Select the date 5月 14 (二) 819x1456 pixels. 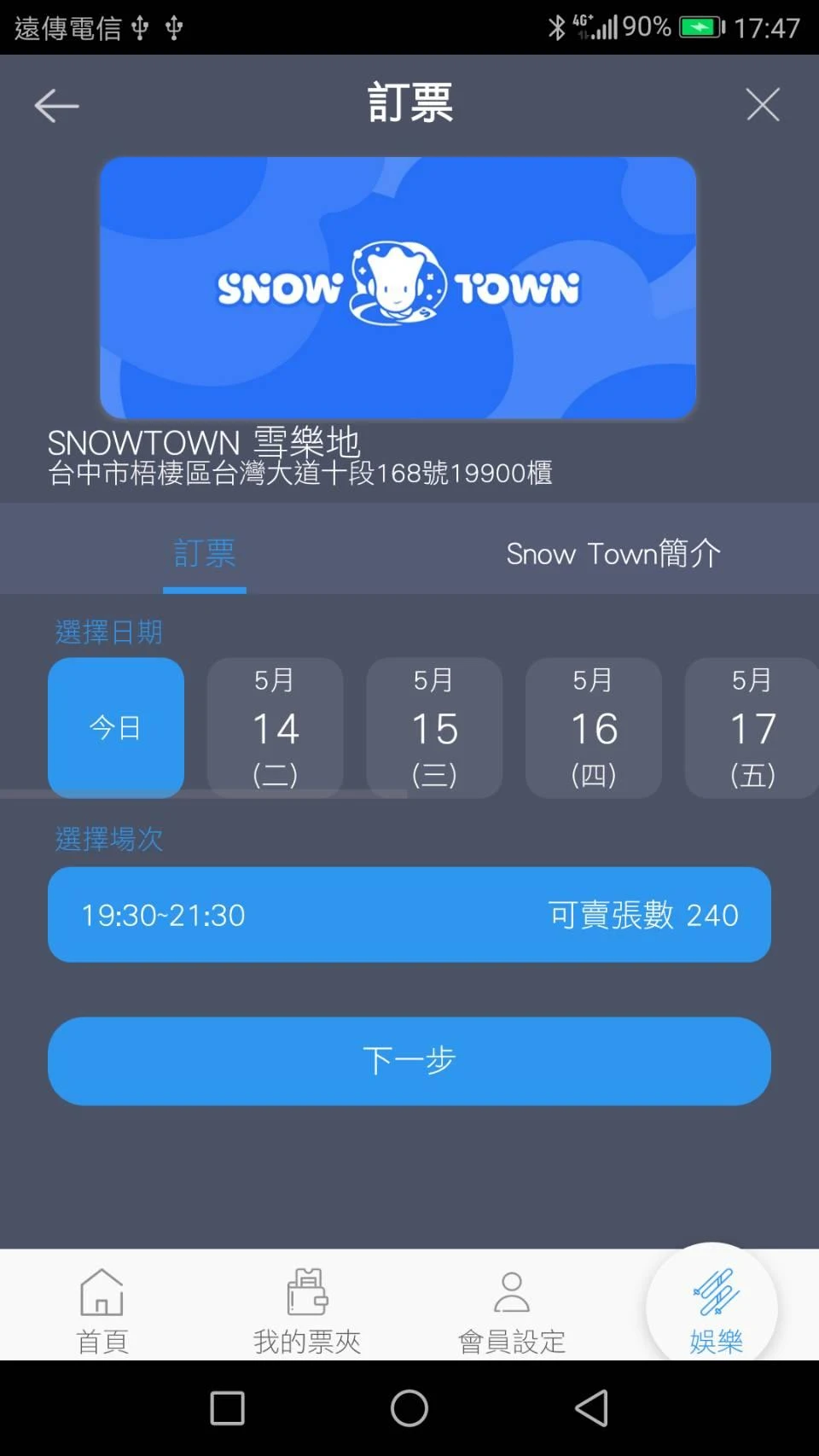click(275, 727)
